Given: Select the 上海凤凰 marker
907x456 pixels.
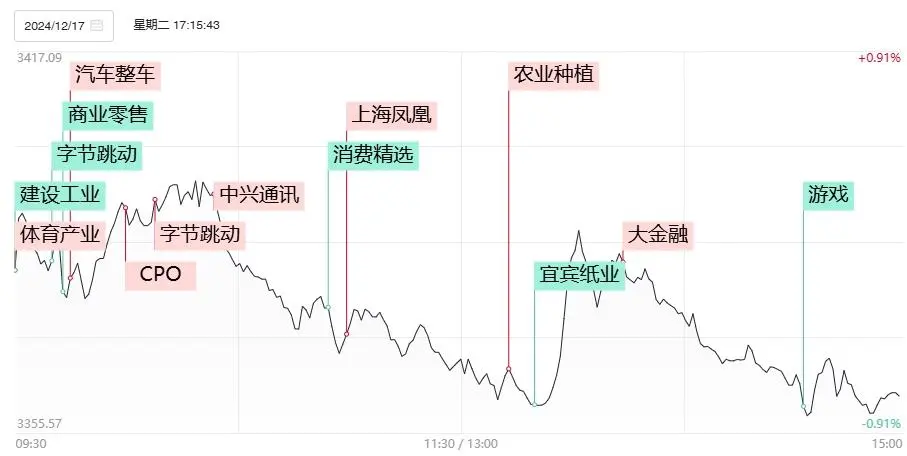Looking at the screenshot, I should point(389,115).
